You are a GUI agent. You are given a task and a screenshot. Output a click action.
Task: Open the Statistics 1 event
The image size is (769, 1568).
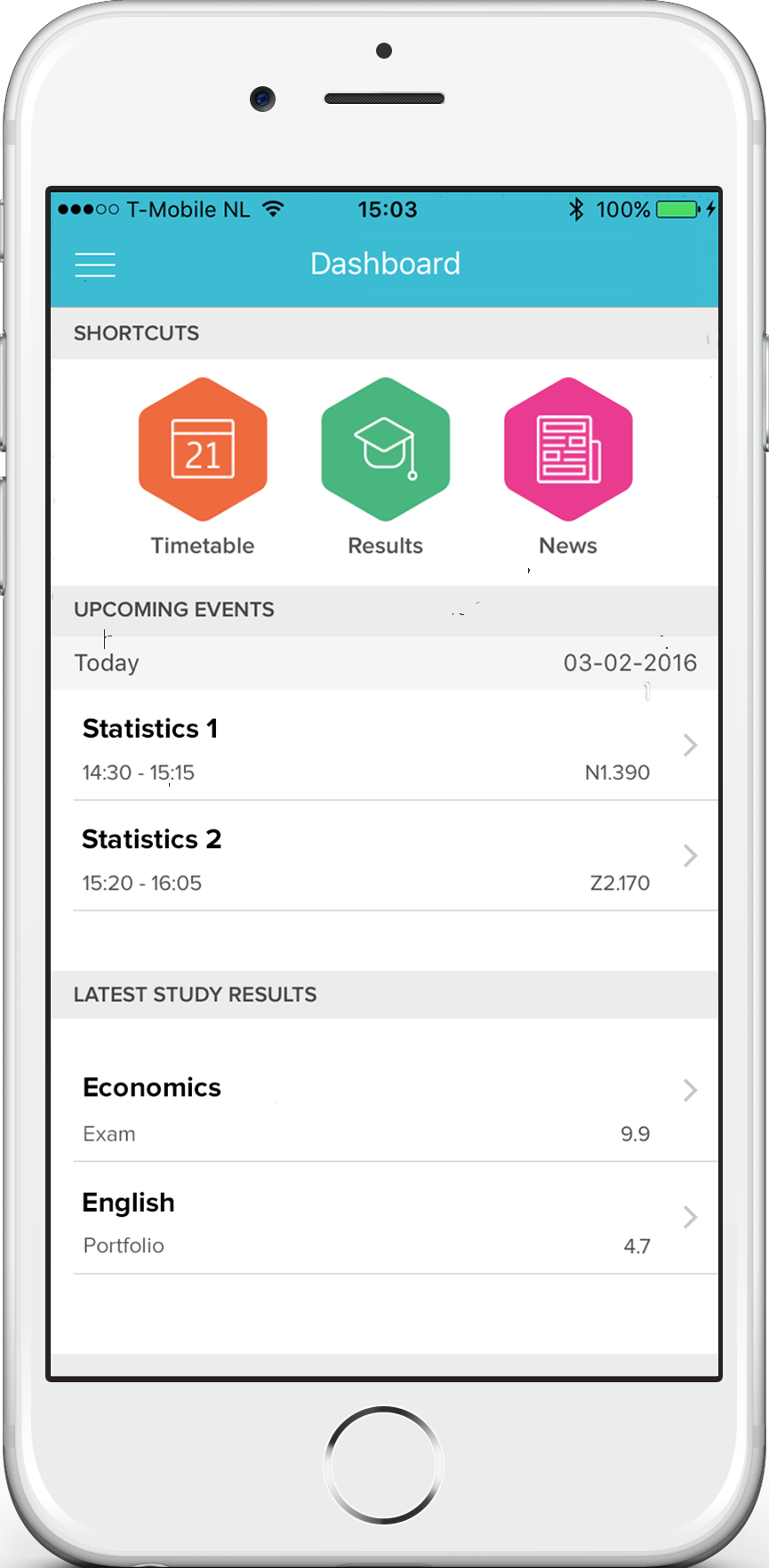tap(384, 747)
